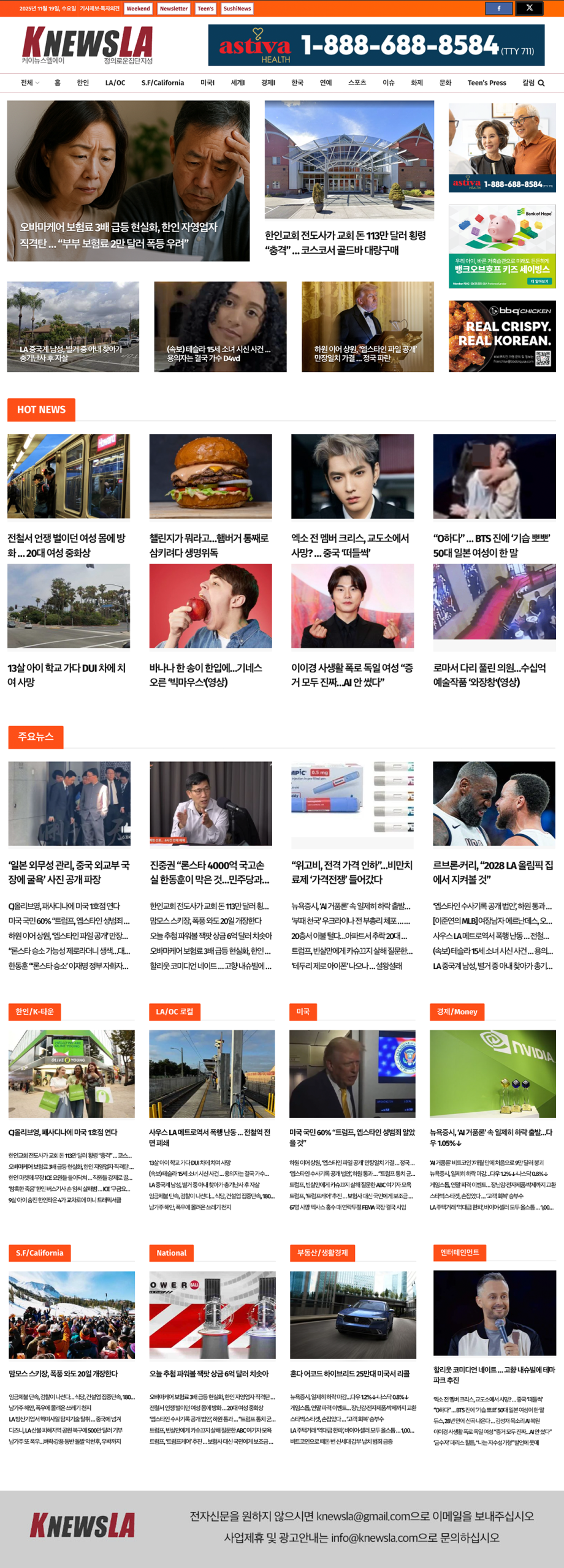Screen dimensions: 564x1568
Task: Tap the Weekend button
Action: click(138, 9)
